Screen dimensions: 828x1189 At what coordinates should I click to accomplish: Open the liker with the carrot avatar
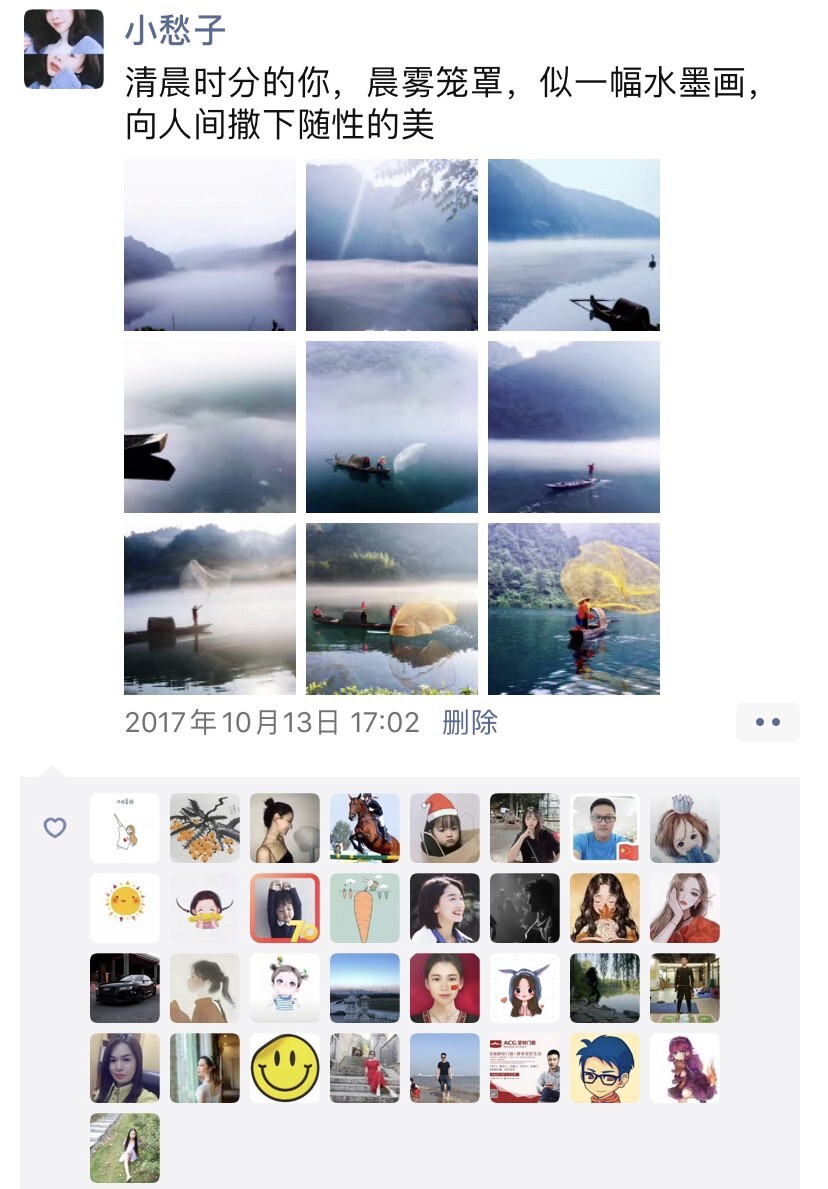click(365, 908)
